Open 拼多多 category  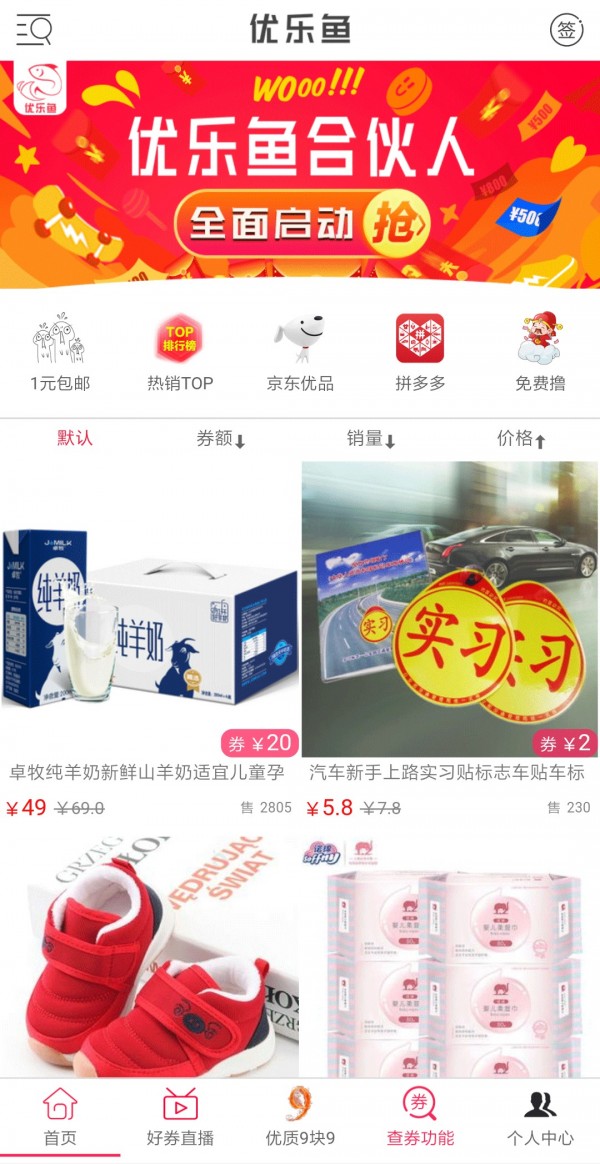pos(420,352)
